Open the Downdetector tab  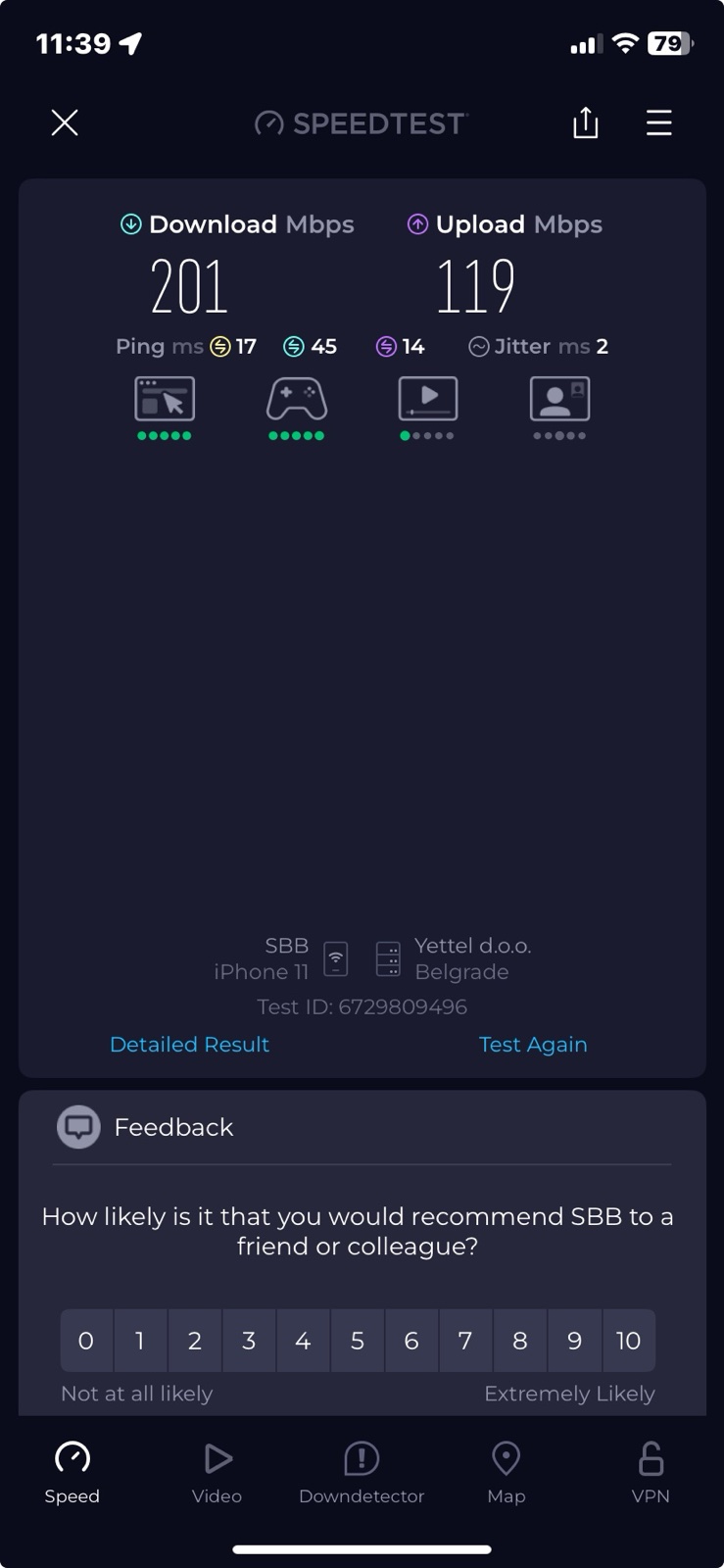362,1472
